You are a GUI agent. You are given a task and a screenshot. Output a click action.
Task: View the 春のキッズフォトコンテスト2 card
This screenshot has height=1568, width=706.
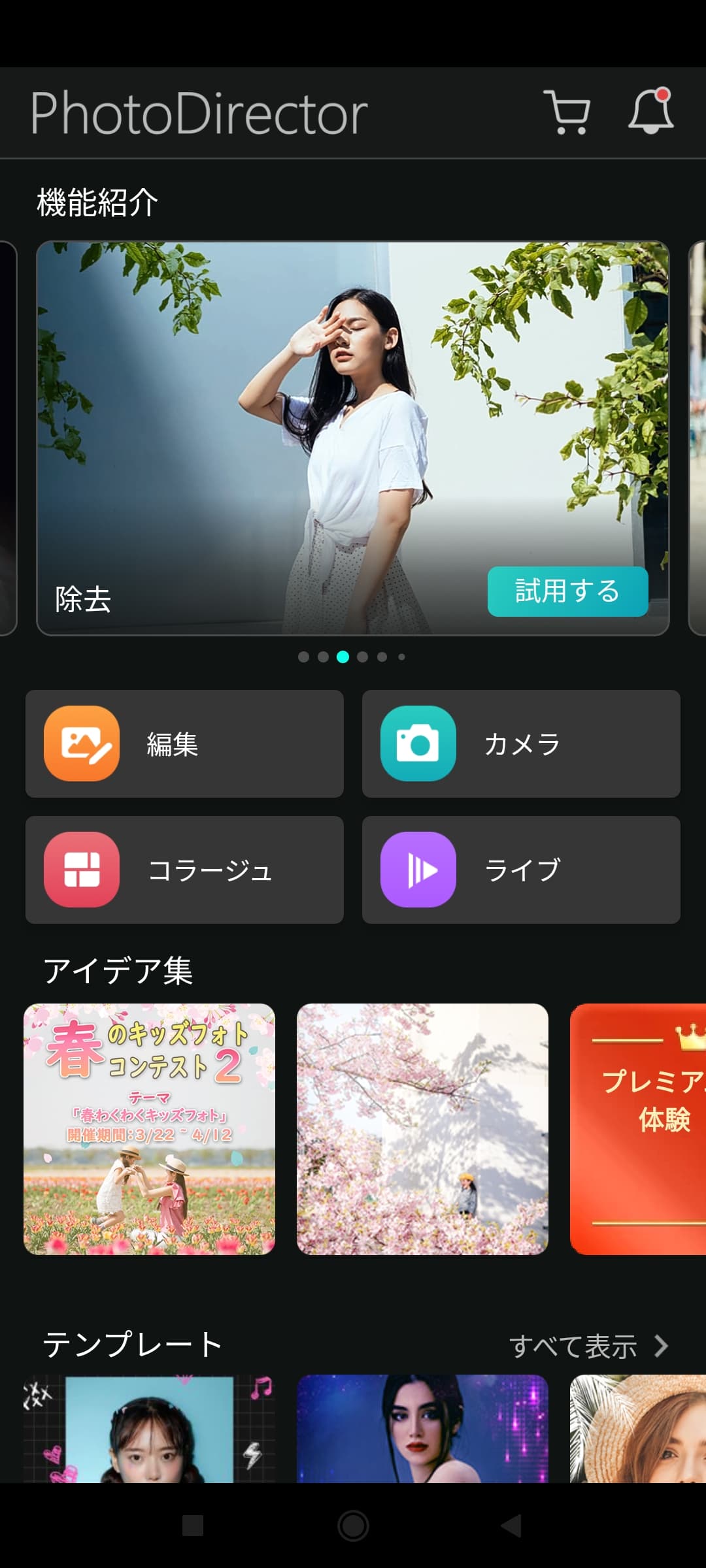(x=149, y=1129)
